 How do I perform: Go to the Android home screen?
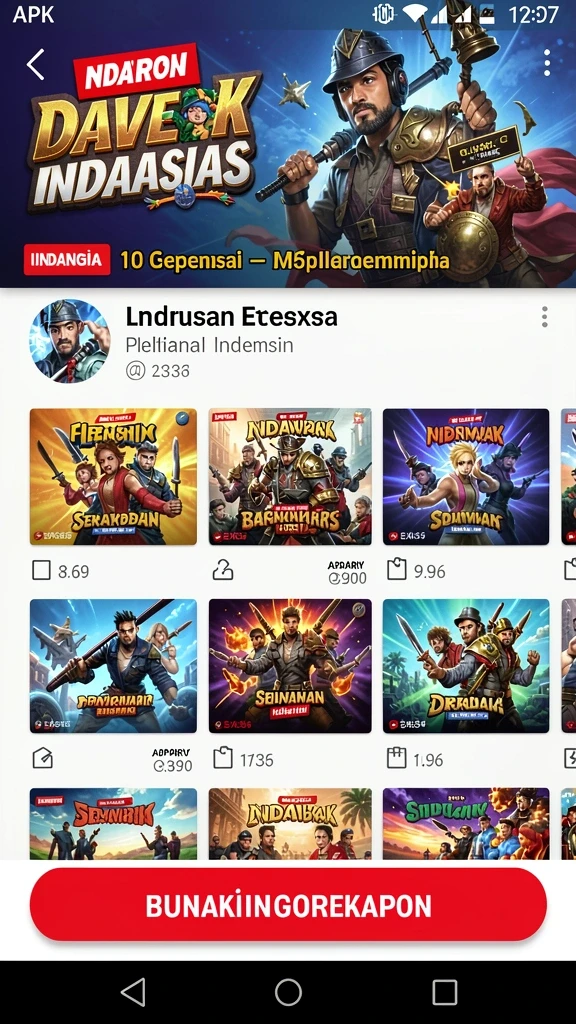click(x=288, y=993)
